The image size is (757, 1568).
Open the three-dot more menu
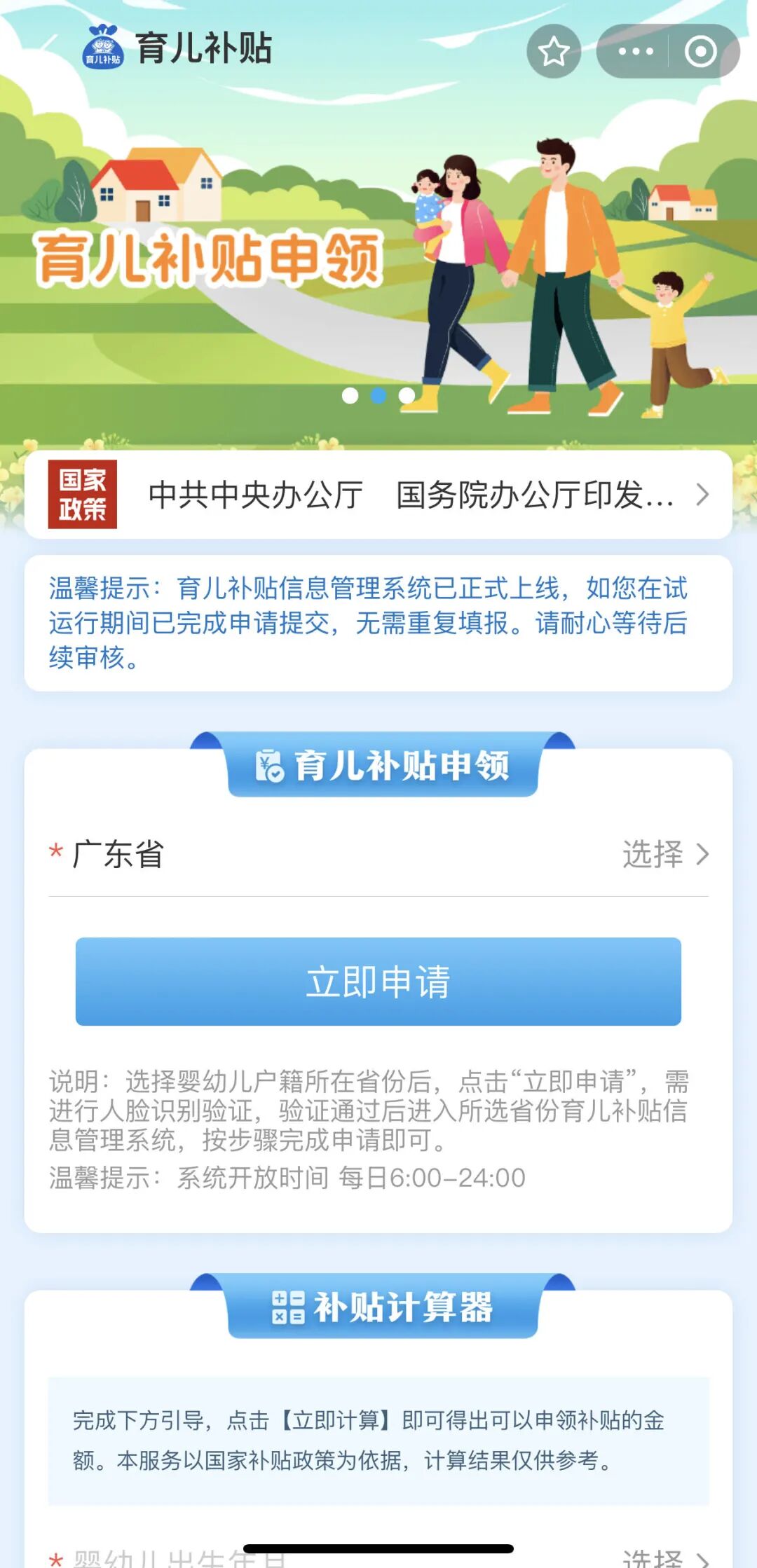point(636,51)
